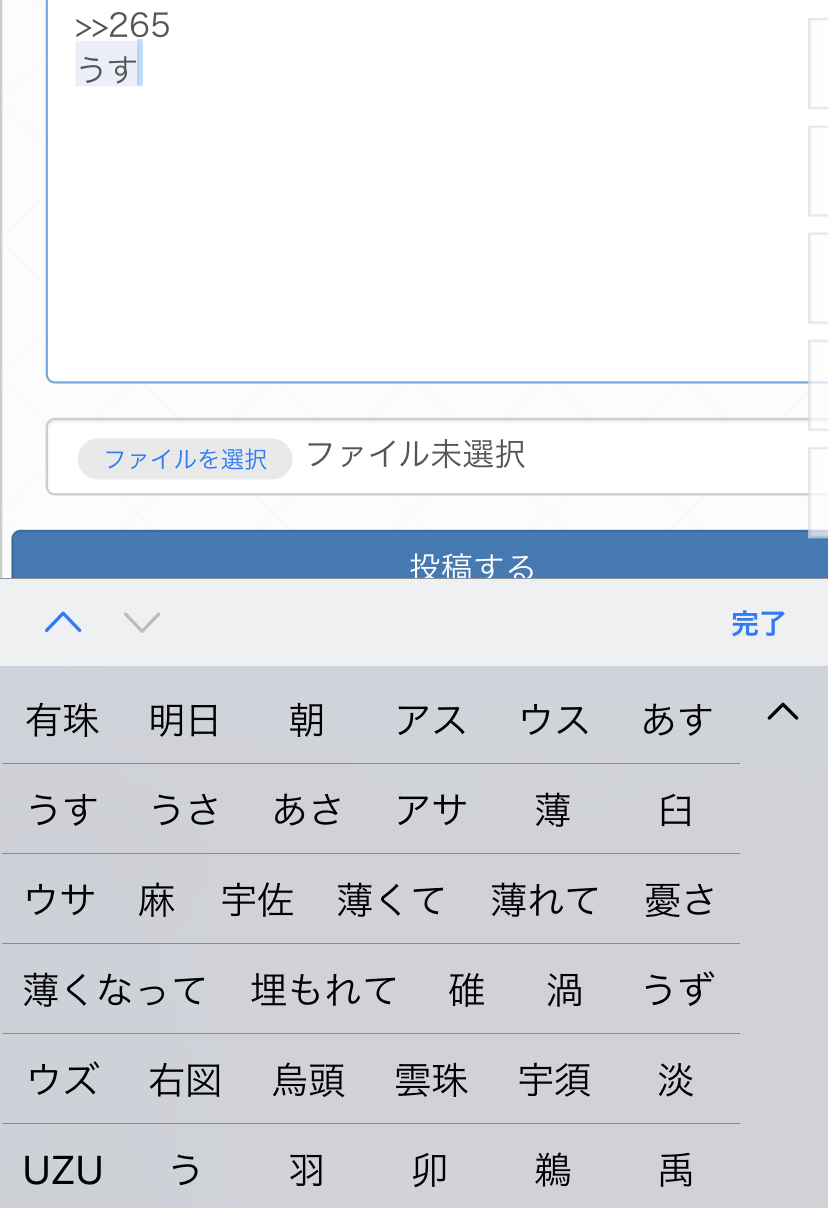Viewport: 828px width, 1208px height.
Task: Select the candidate 明日
Action: pos(184,720)
